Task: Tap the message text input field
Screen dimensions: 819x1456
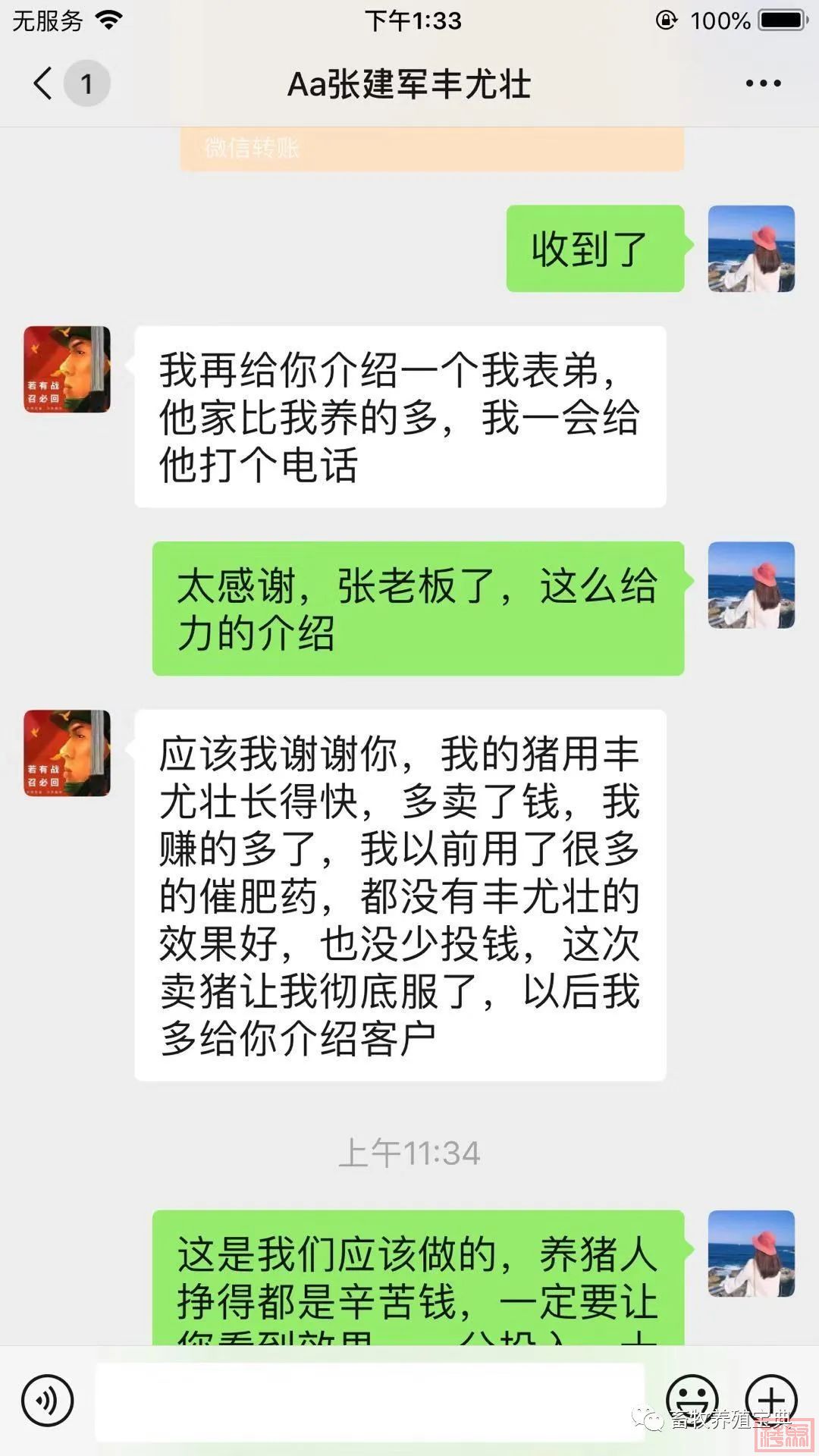Action: (369, 1401)
